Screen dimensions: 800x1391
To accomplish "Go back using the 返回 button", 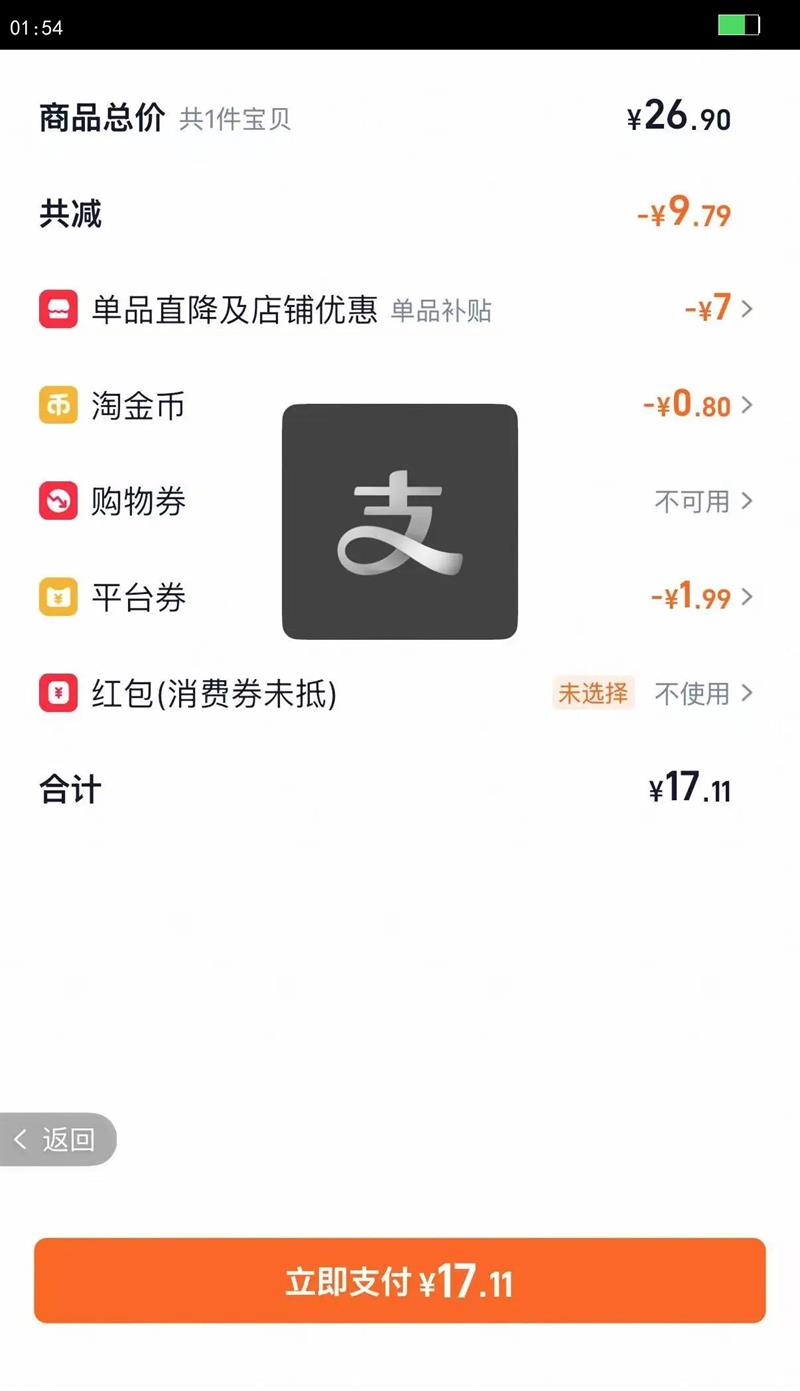I will point(58,1139).
